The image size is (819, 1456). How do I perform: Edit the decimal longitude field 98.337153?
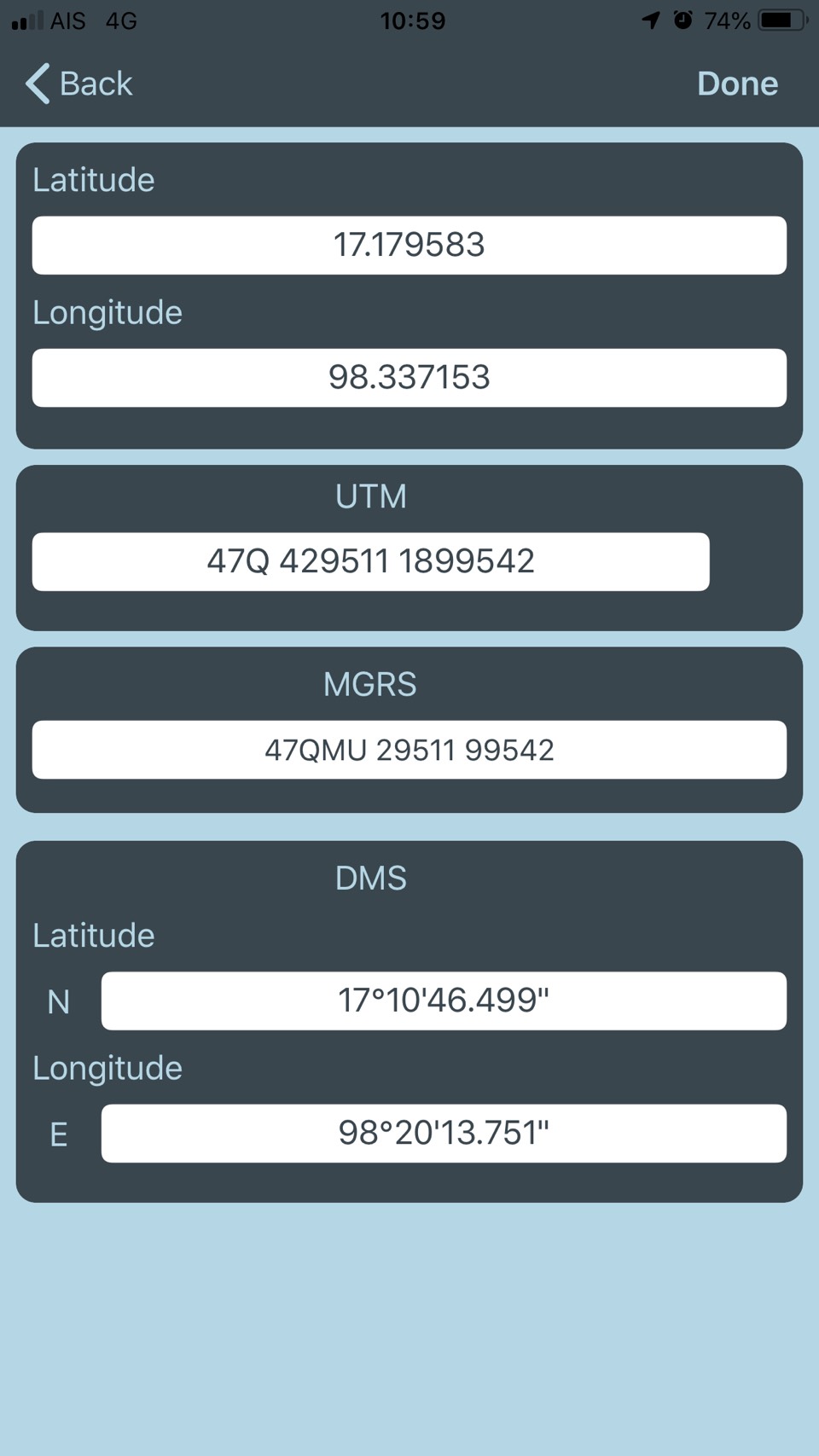point(409,377)
